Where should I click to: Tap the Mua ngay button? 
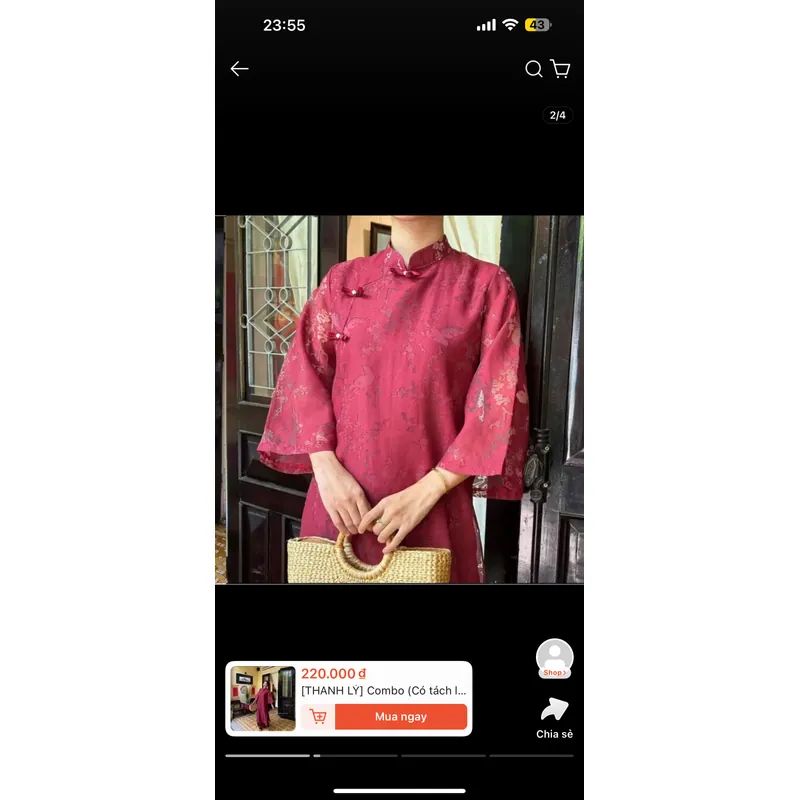(400, 717)
